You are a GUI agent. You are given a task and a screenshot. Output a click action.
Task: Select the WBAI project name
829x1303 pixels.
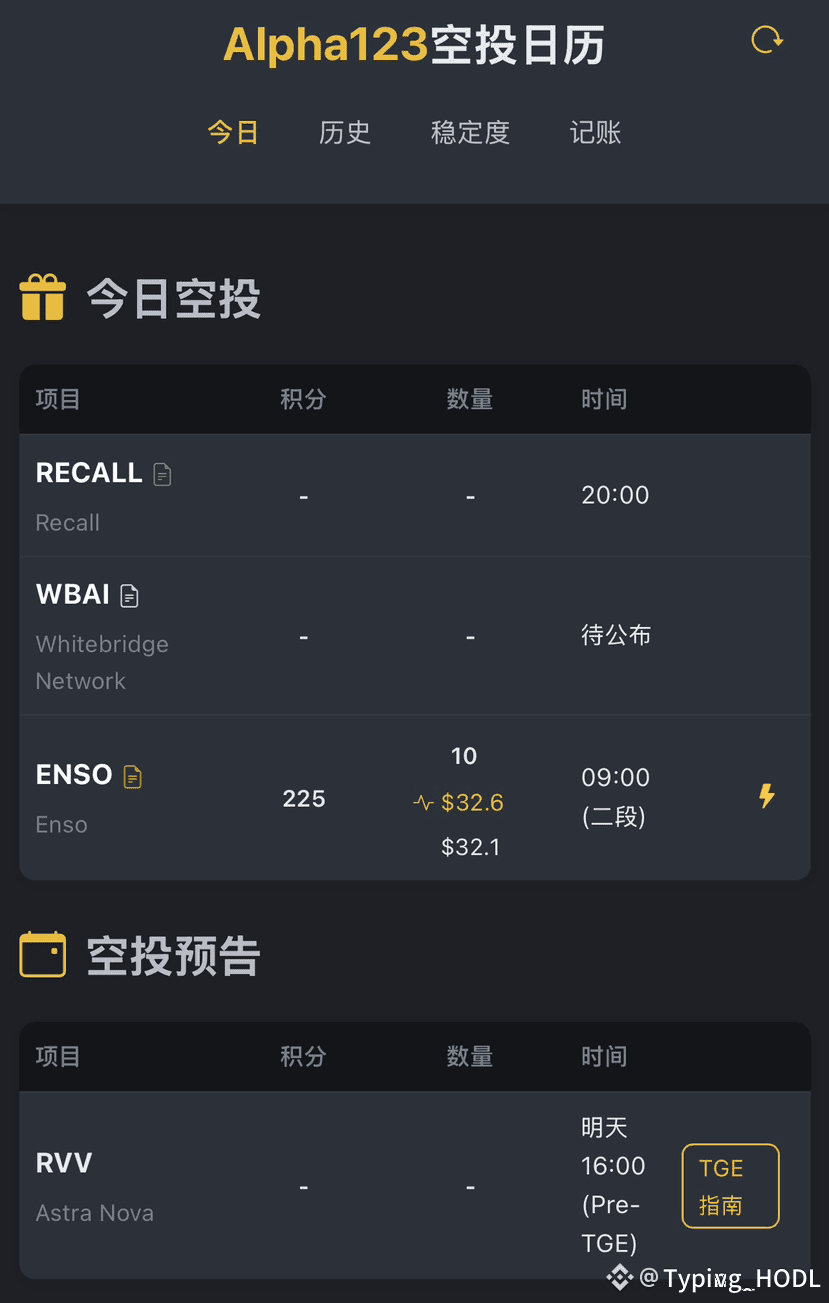click(x=73, y=594)
